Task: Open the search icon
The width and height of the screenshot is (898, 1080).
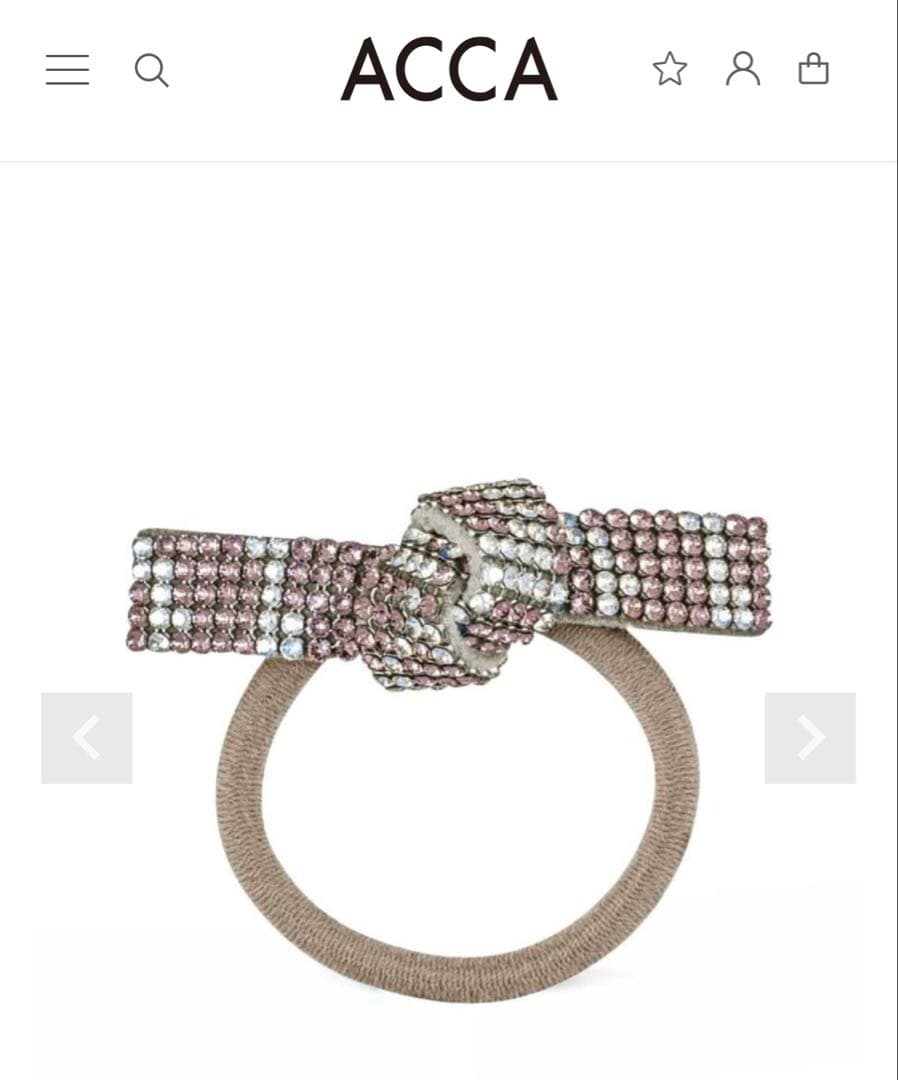Action: pyautogui.click(x=151, y=70)
